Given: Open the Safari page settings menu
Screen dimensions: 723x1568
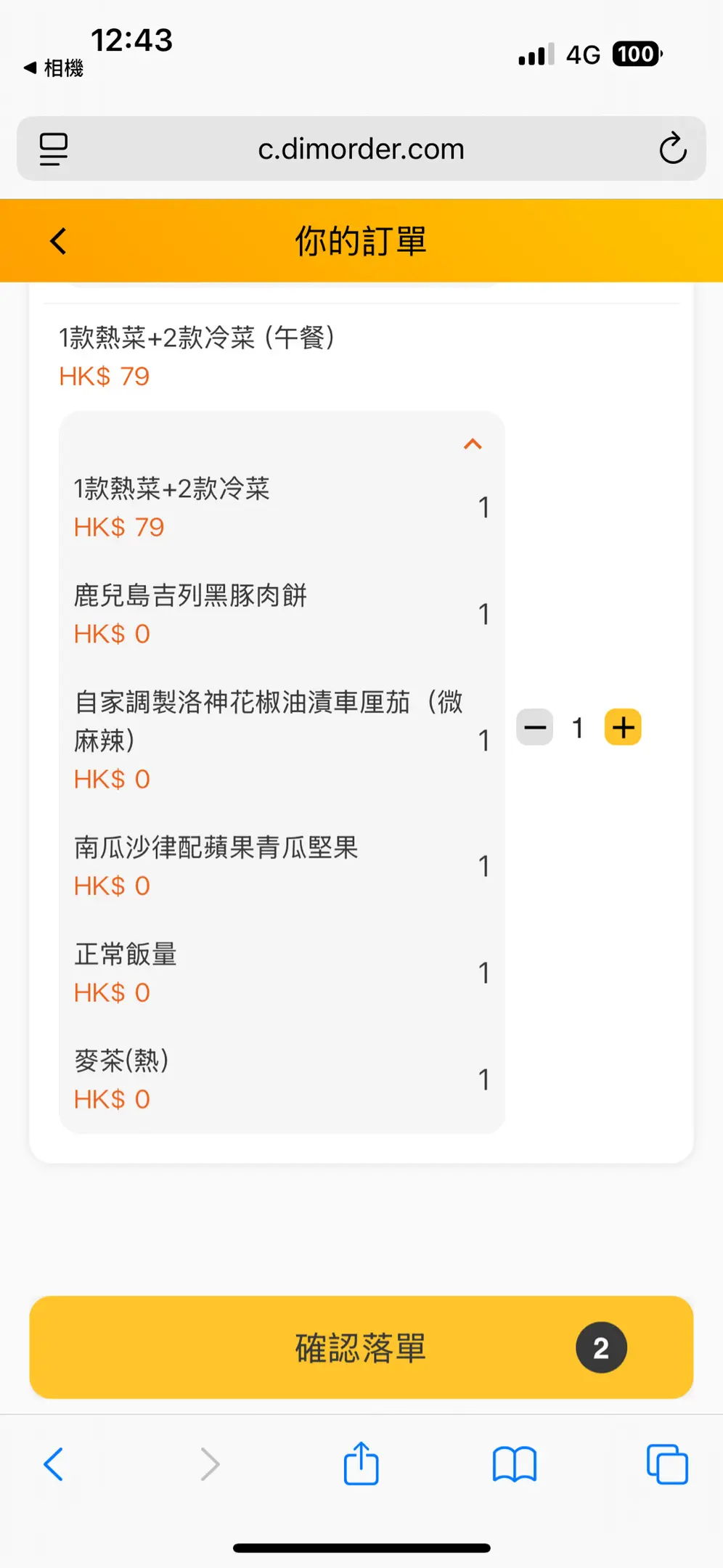Looking at the screenshot, I should click(53, 149).
